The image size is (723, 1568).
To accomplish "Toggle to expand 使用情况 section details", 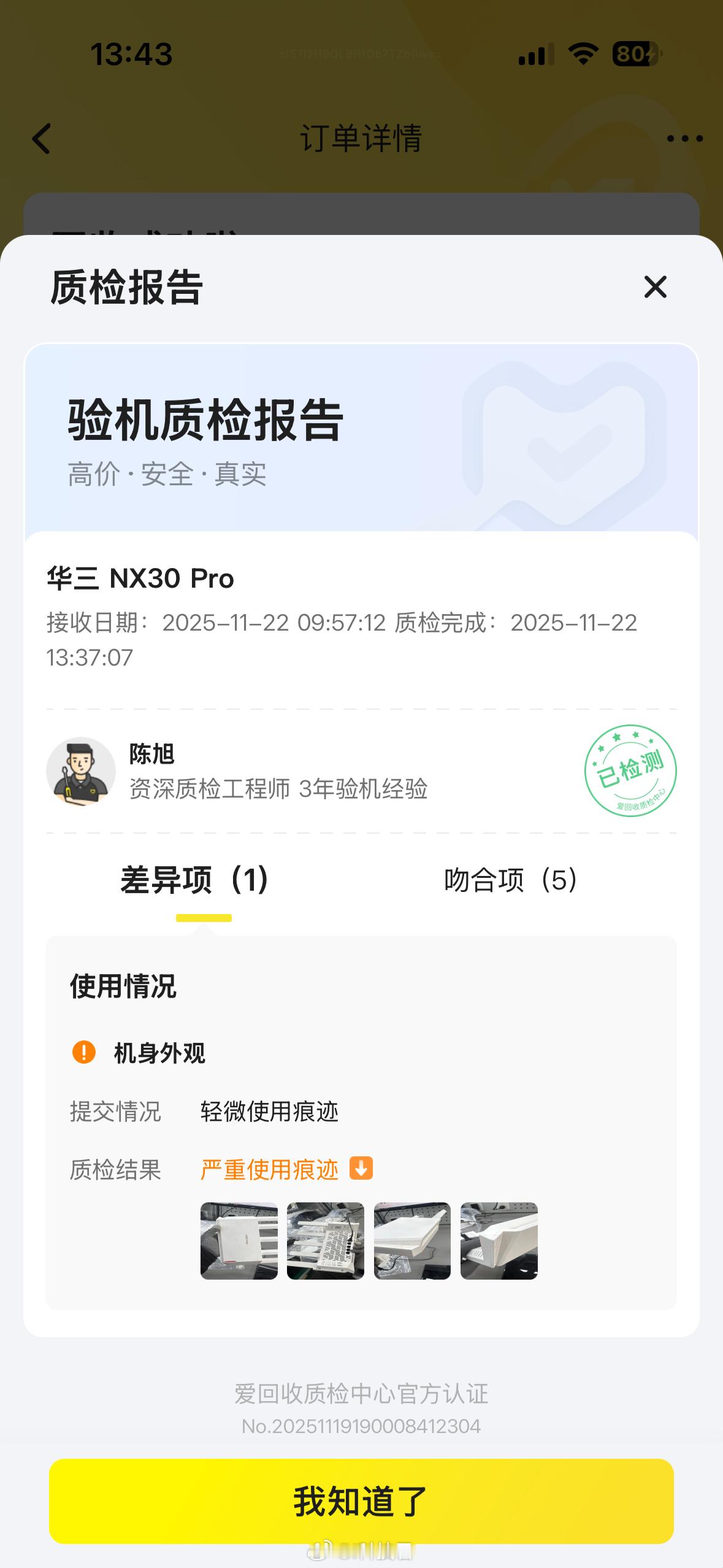I will click(x=123, y=986).
